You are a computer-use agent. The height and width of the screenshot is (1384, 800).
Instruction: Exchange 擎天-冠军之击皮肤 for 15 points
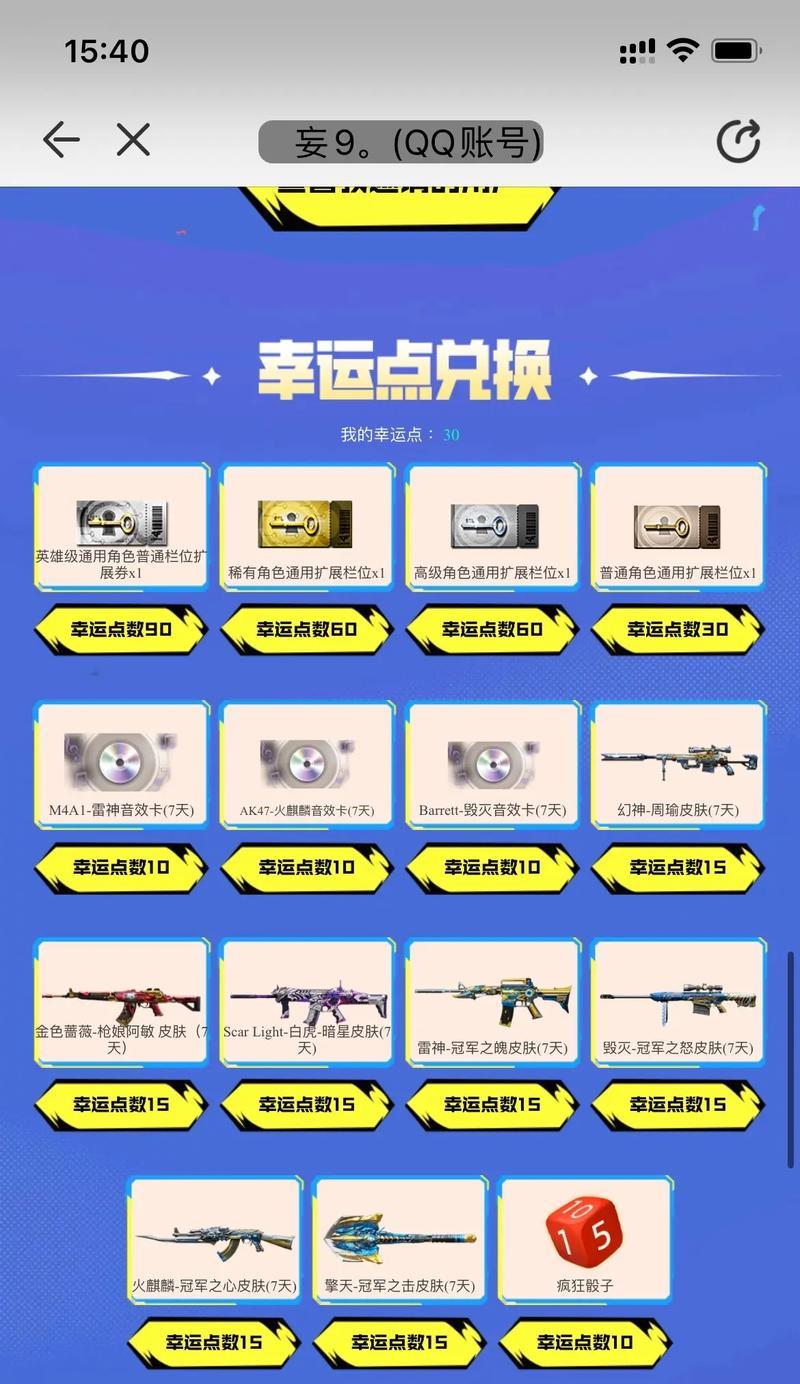click(x=400, y=1342)
